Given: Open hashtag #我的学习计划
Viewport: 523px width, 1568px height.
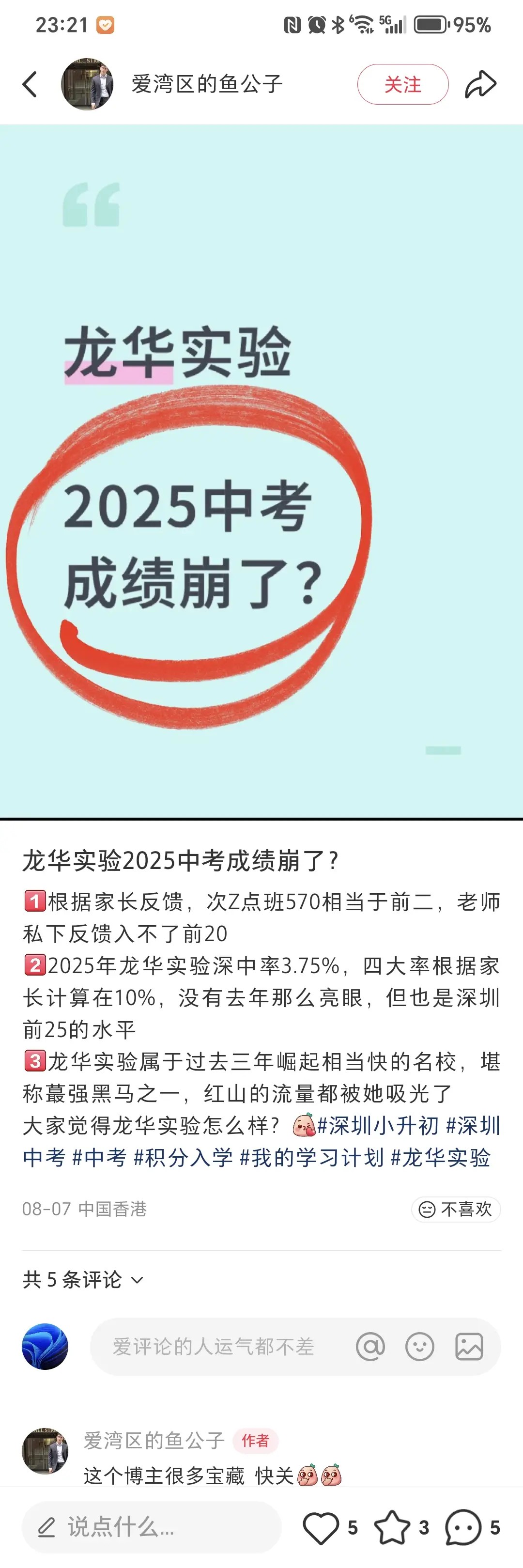Looking at the screenshot, I should point(311,1157).
